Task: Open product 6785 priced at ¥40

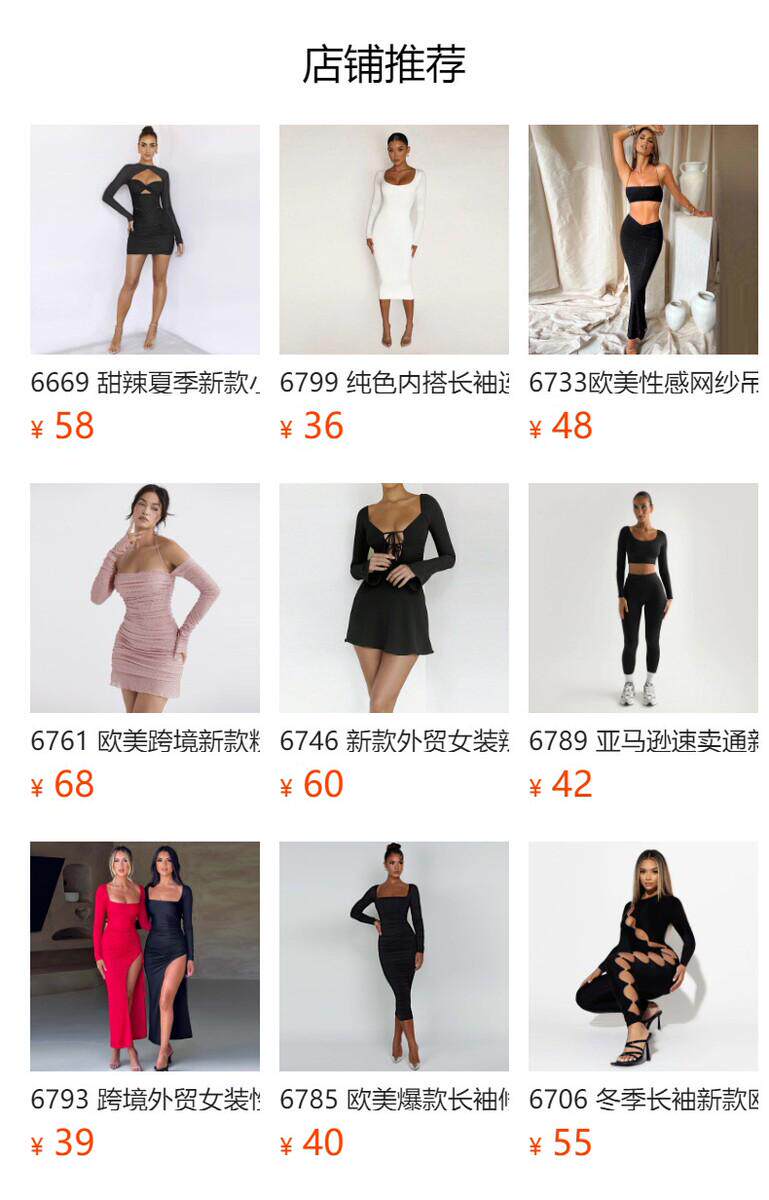Action: (394, 1001)
